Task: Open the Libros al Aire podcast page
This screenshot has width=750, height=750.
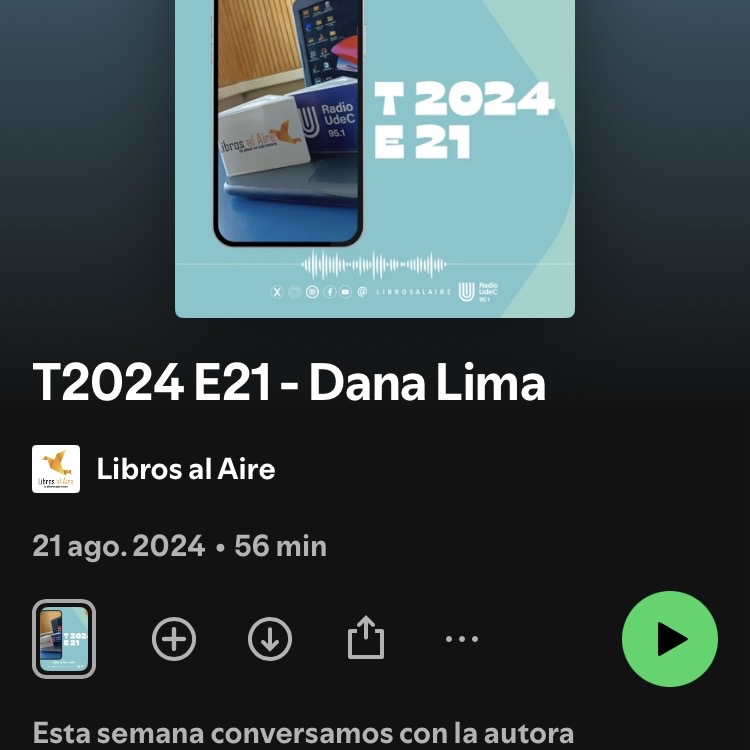Action: 185,469
